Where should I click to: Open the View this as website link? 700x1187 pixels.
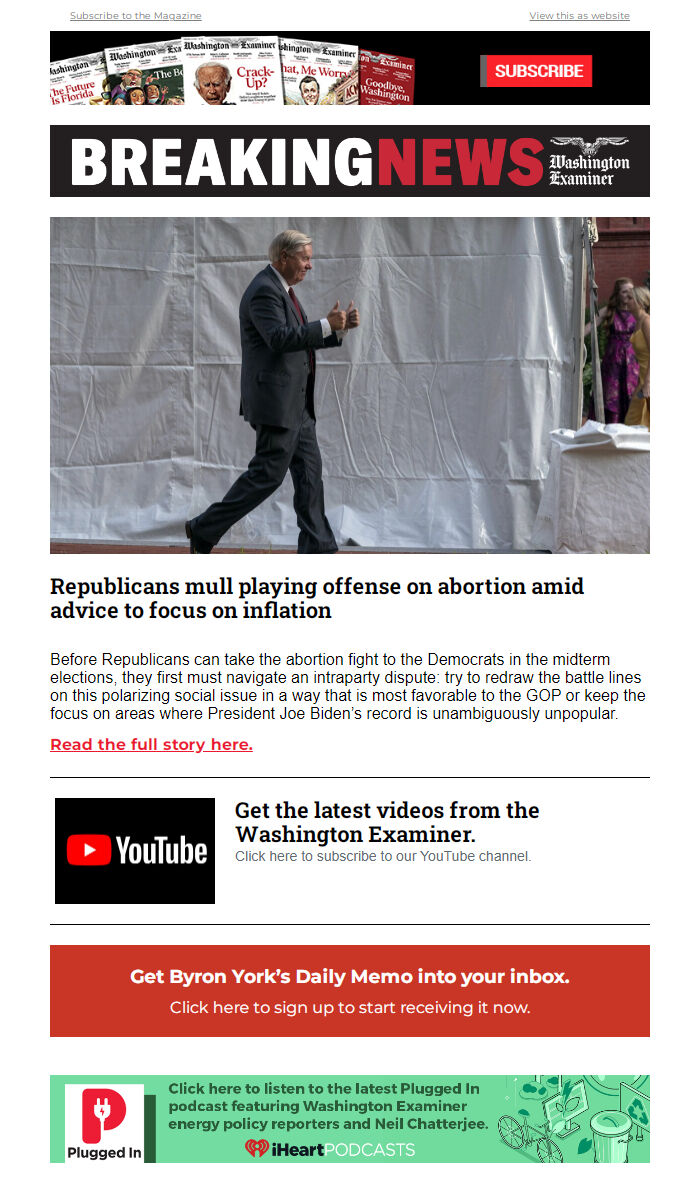click(579, 16)
